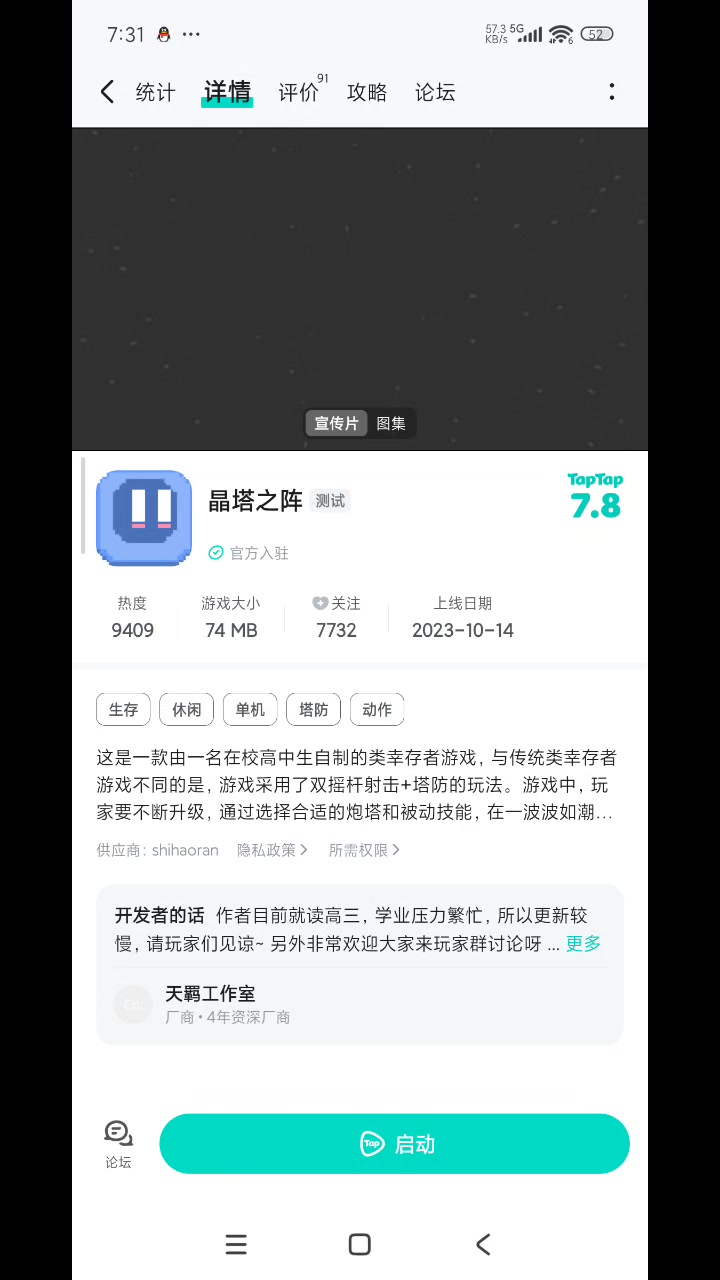720x1280 pixels.
Task: Switch to the 评价 tab
Action: [298, 93]
